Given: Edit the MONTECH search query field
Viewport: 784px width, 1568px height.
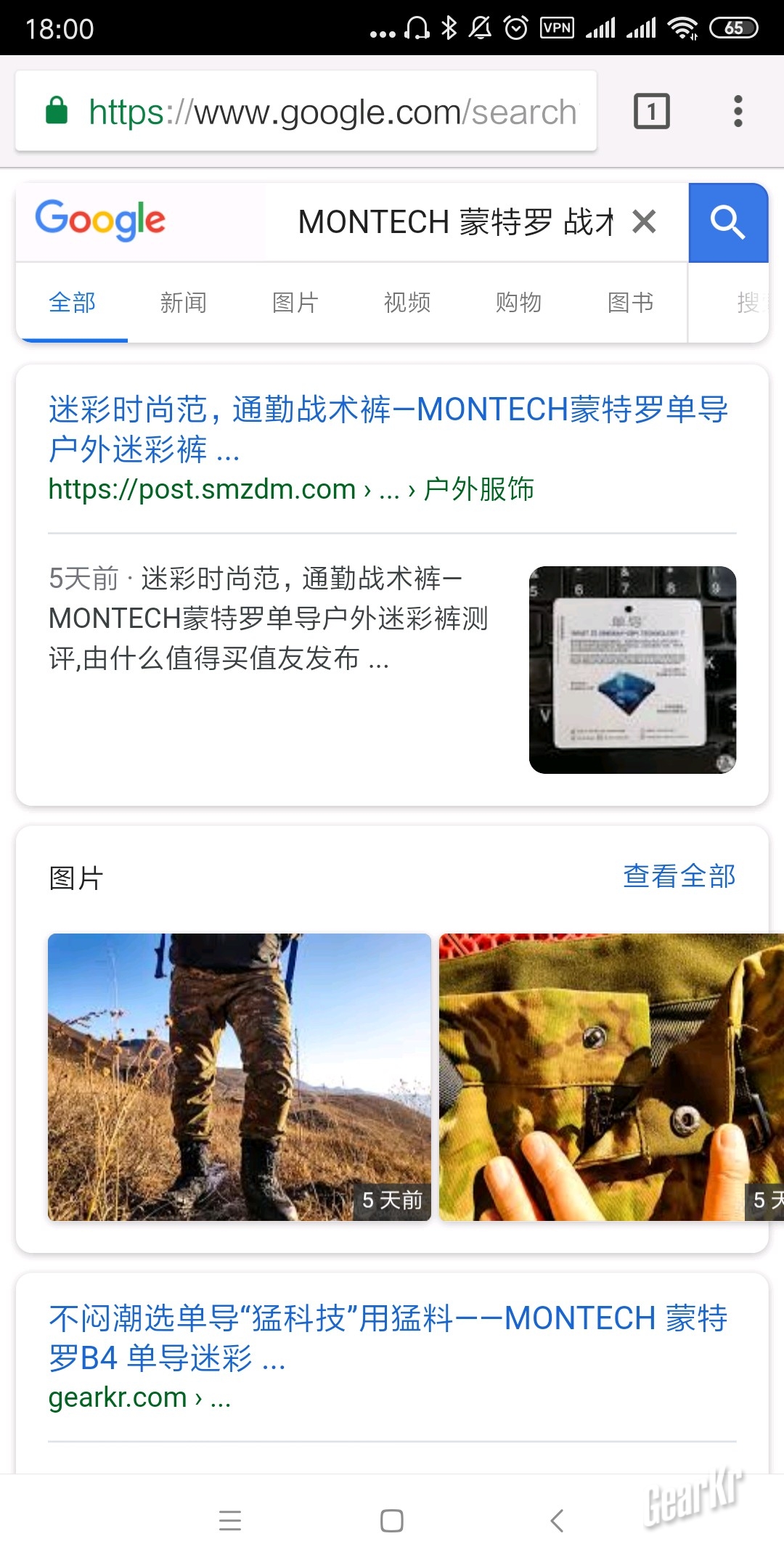Looking at the screenshot, I should [x=456, y=222].
